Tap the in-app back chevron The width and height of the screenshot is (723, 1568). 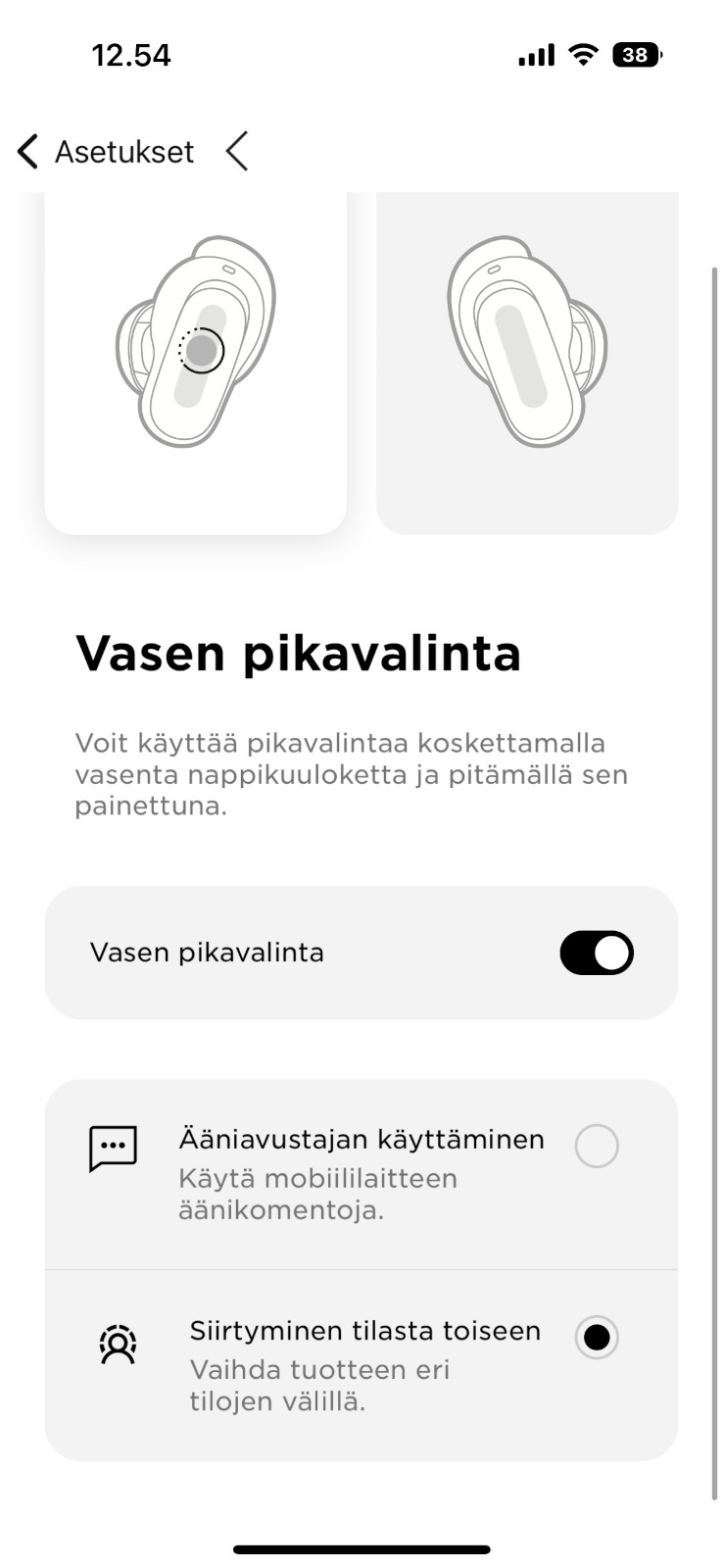(x=236, y=152)
